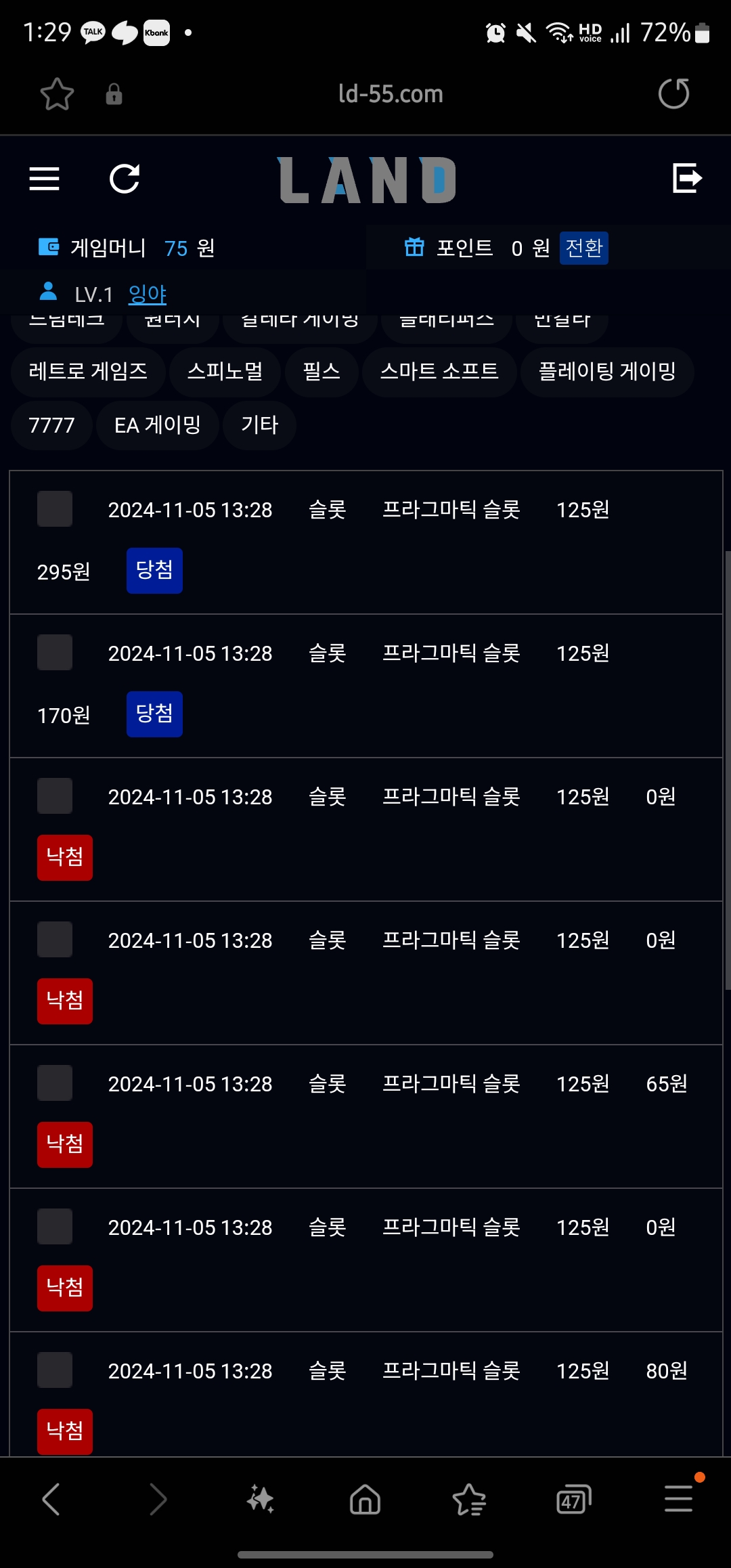Select the 레트로 게임즈 provider chip
This screenshot has height=1568, width=731.
[x=88, y=371]
